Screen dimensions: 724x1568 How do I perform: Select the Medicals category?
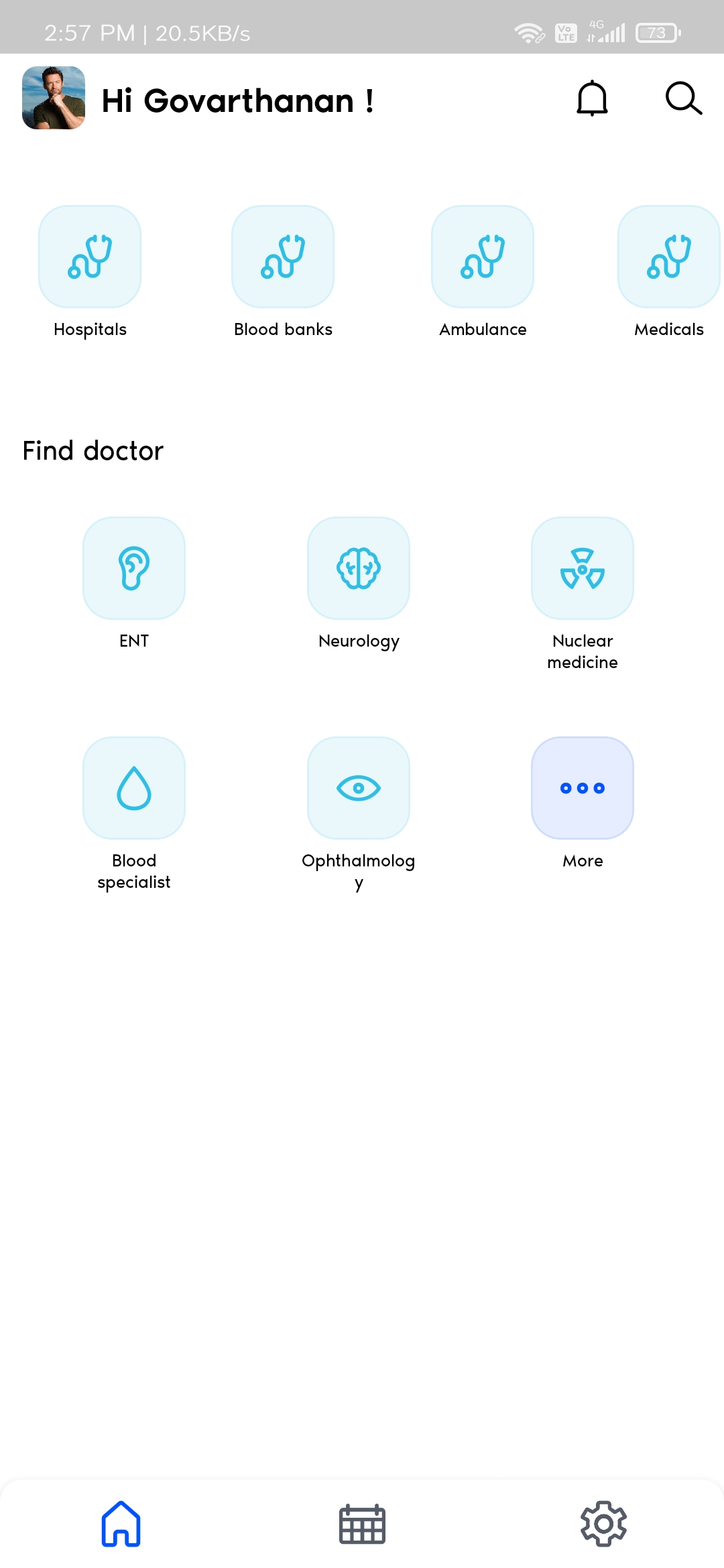(668, 257)
